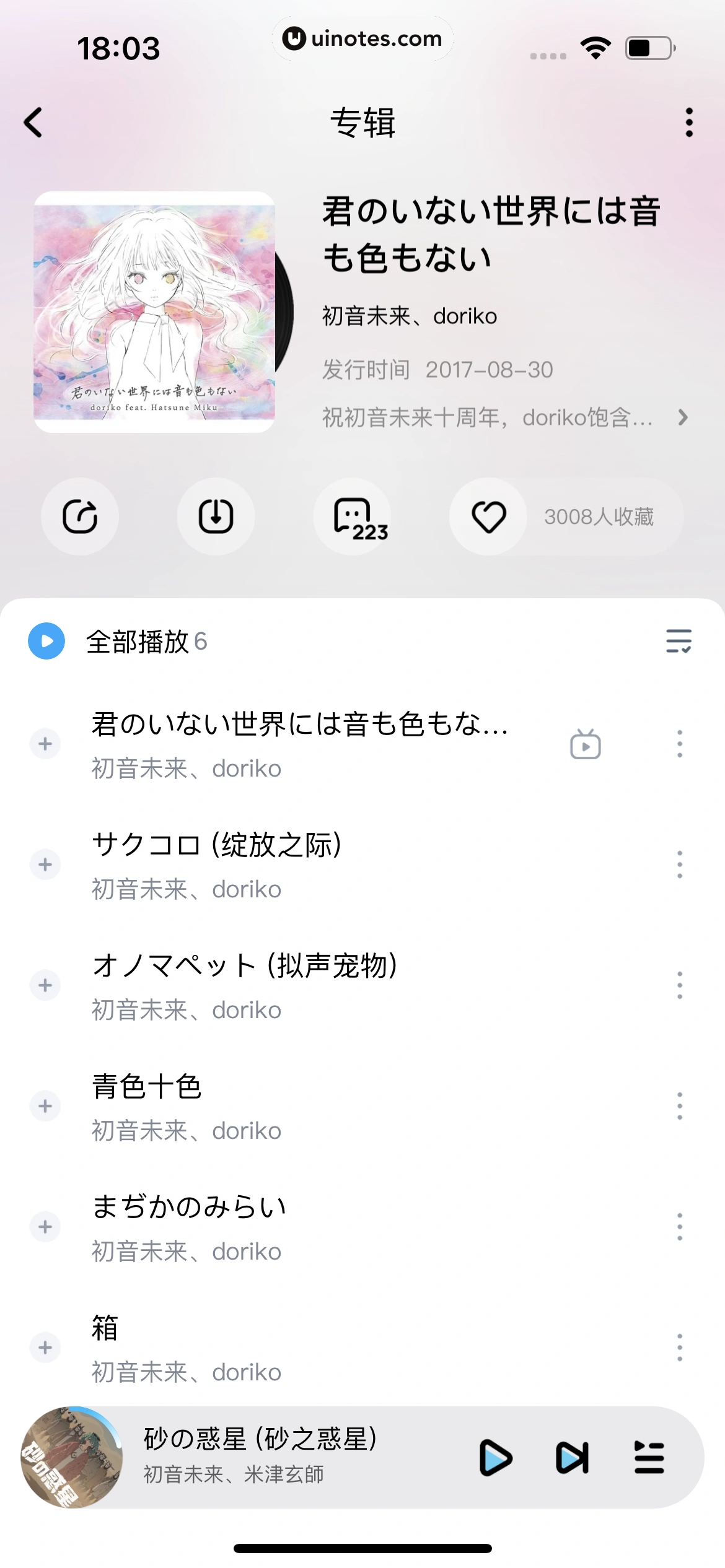Favorite this album with the heart
This screenshot has height=1568, width=725.
pos(489,516)
